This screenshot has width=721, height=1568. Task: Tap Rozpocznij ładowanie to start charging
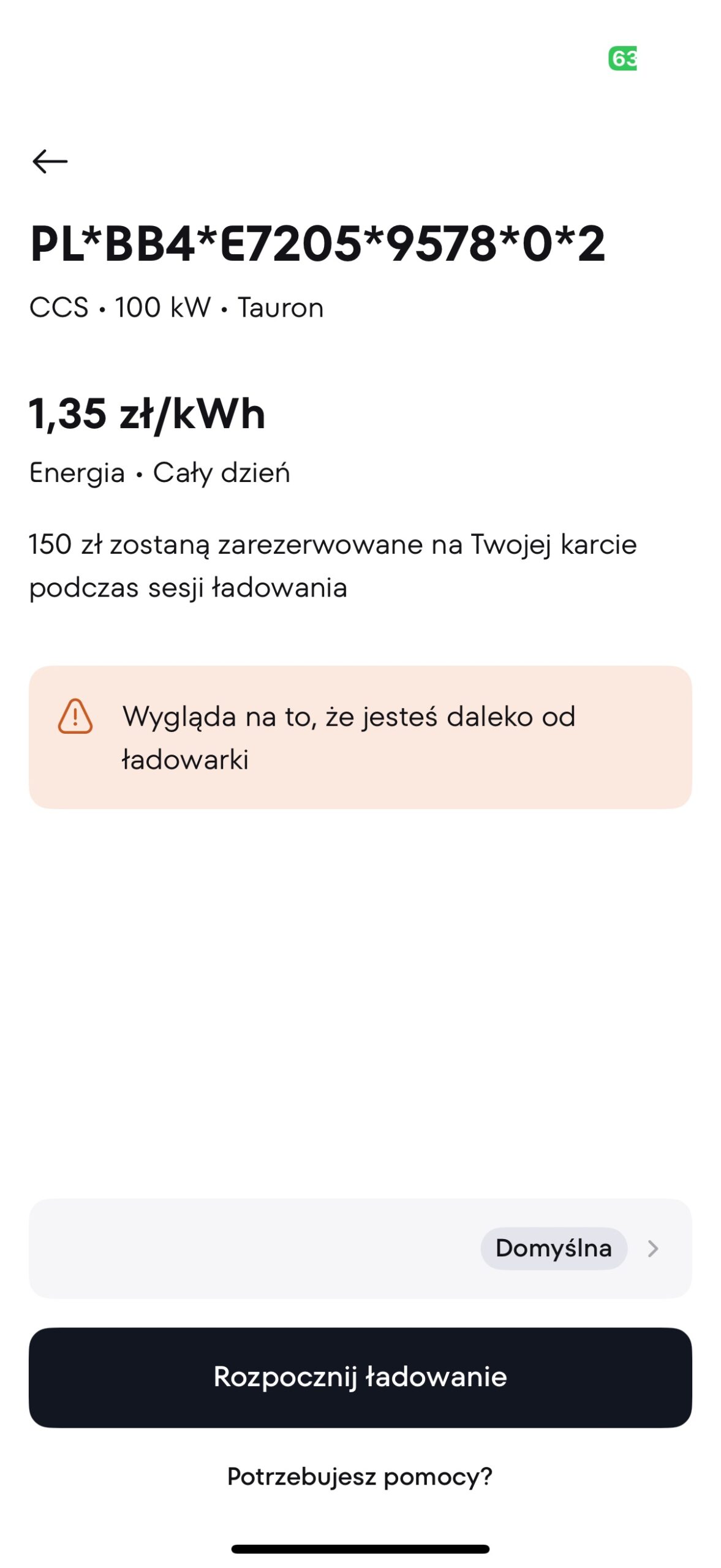(x=360, y=1376)
